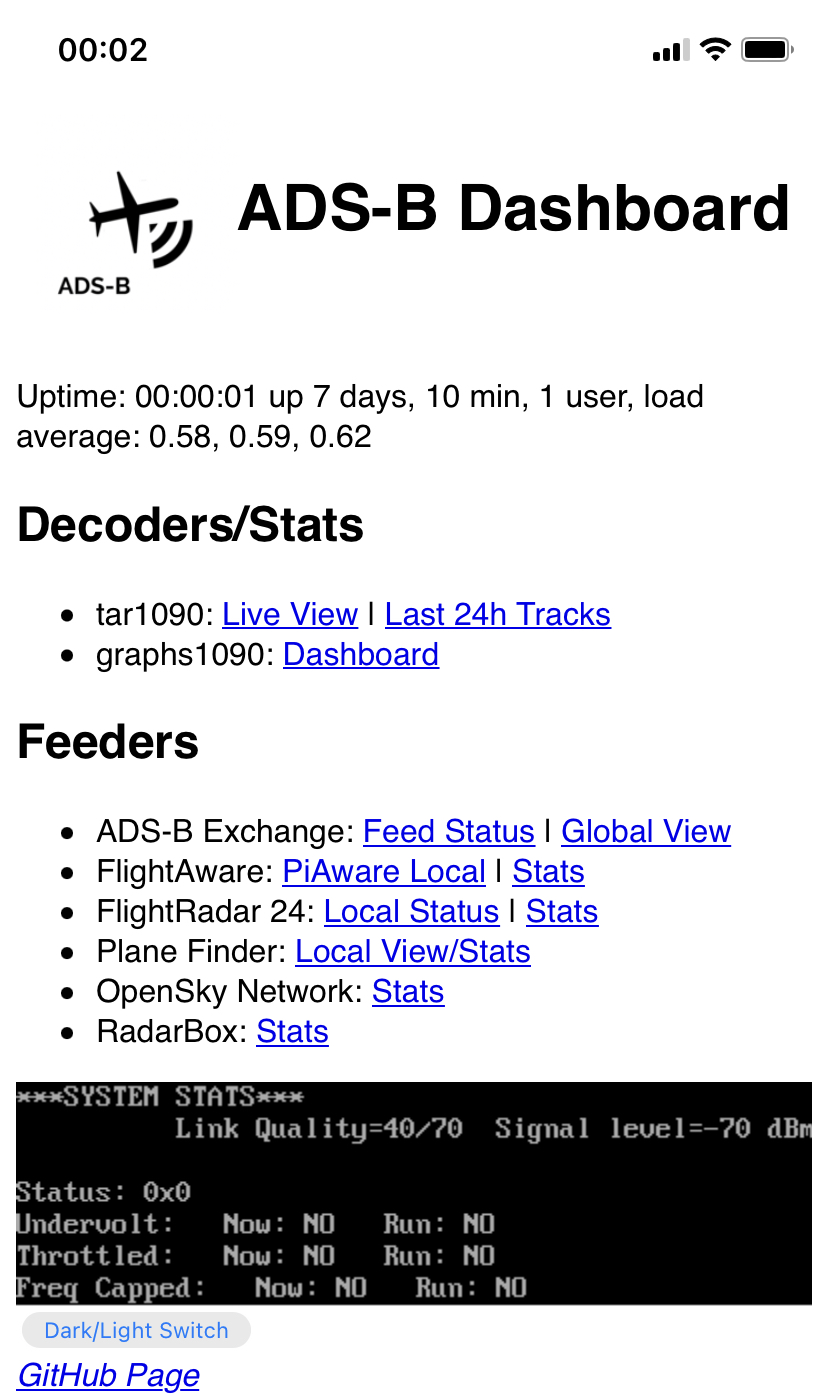Open FlightRadar 24 Local Status
Screen dimensions: 828x1396
coord(411,911)
